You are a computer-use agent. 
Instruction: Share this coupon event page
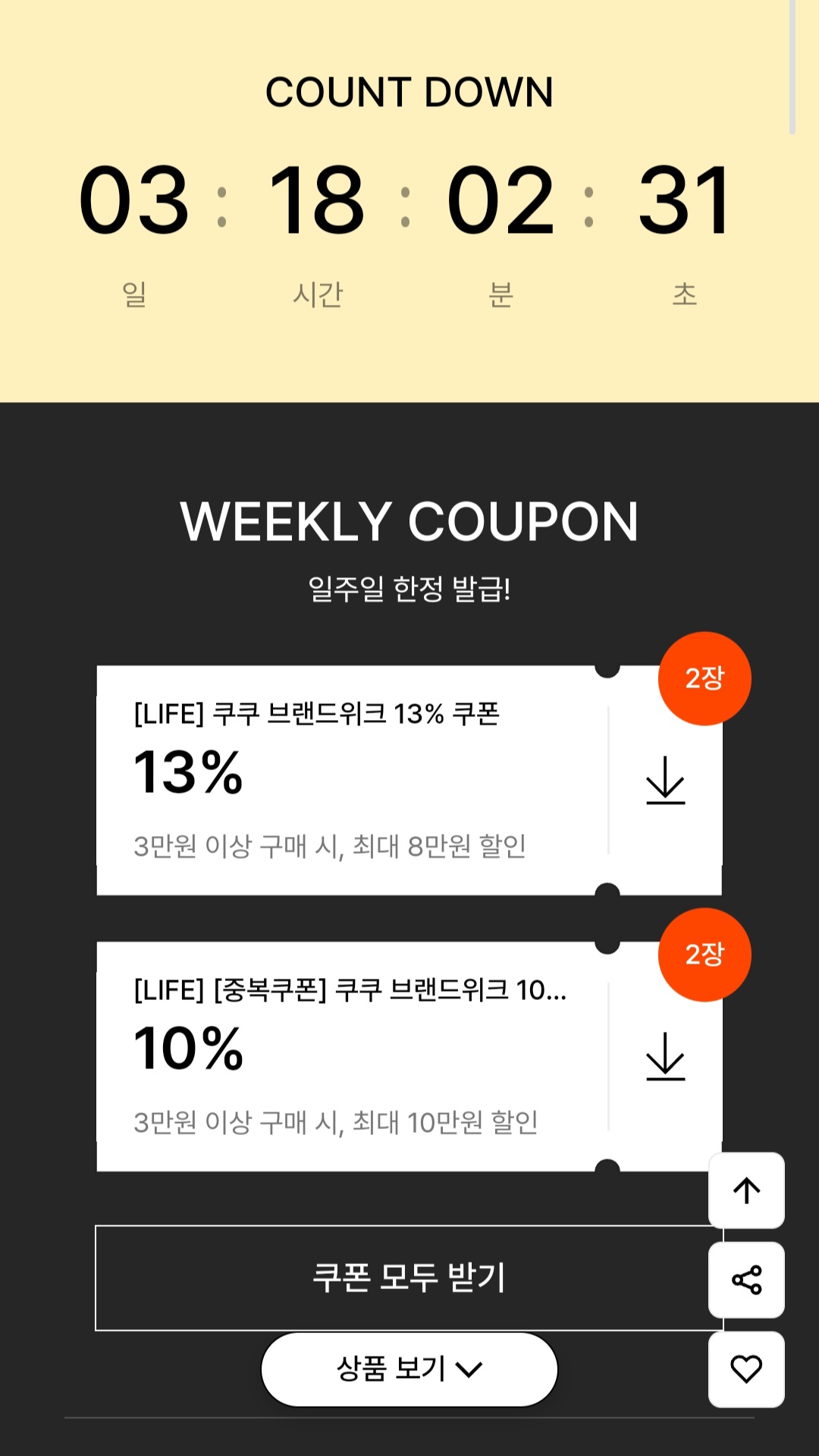pyautogui.click(x=746, y=1280)
